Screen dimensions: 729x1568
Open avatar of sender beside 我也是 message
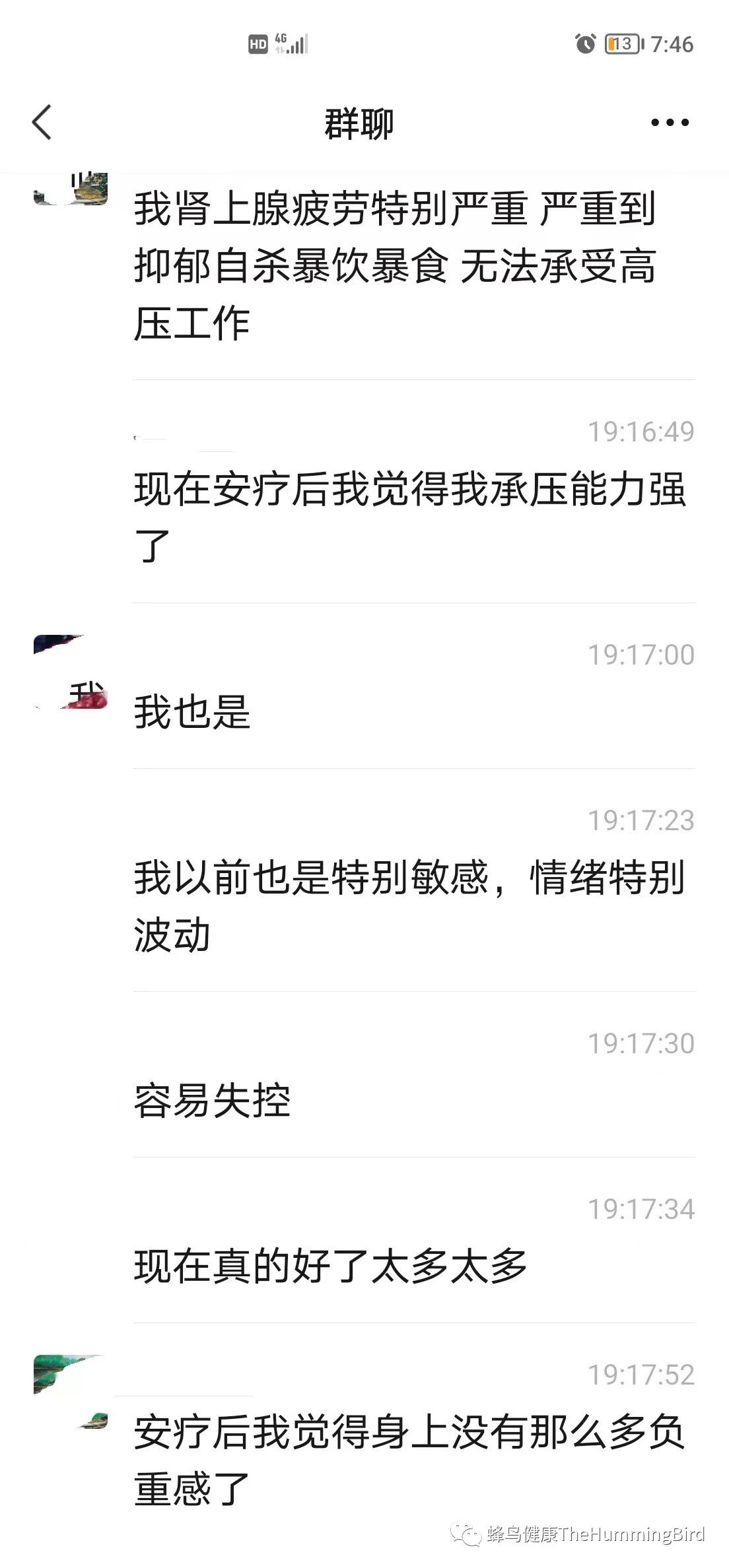tap(71, 672)
